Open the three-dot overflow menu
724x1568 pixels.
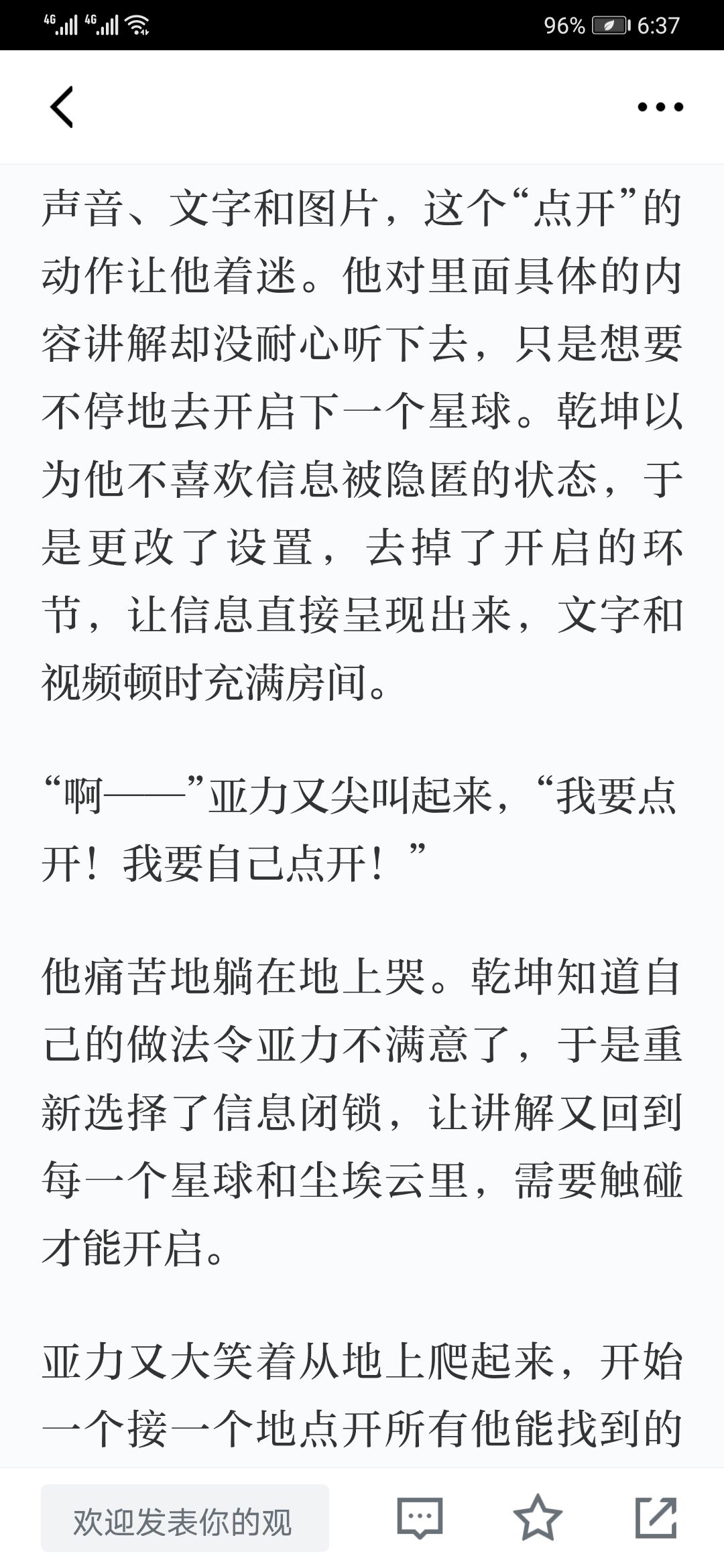[660, 107]
